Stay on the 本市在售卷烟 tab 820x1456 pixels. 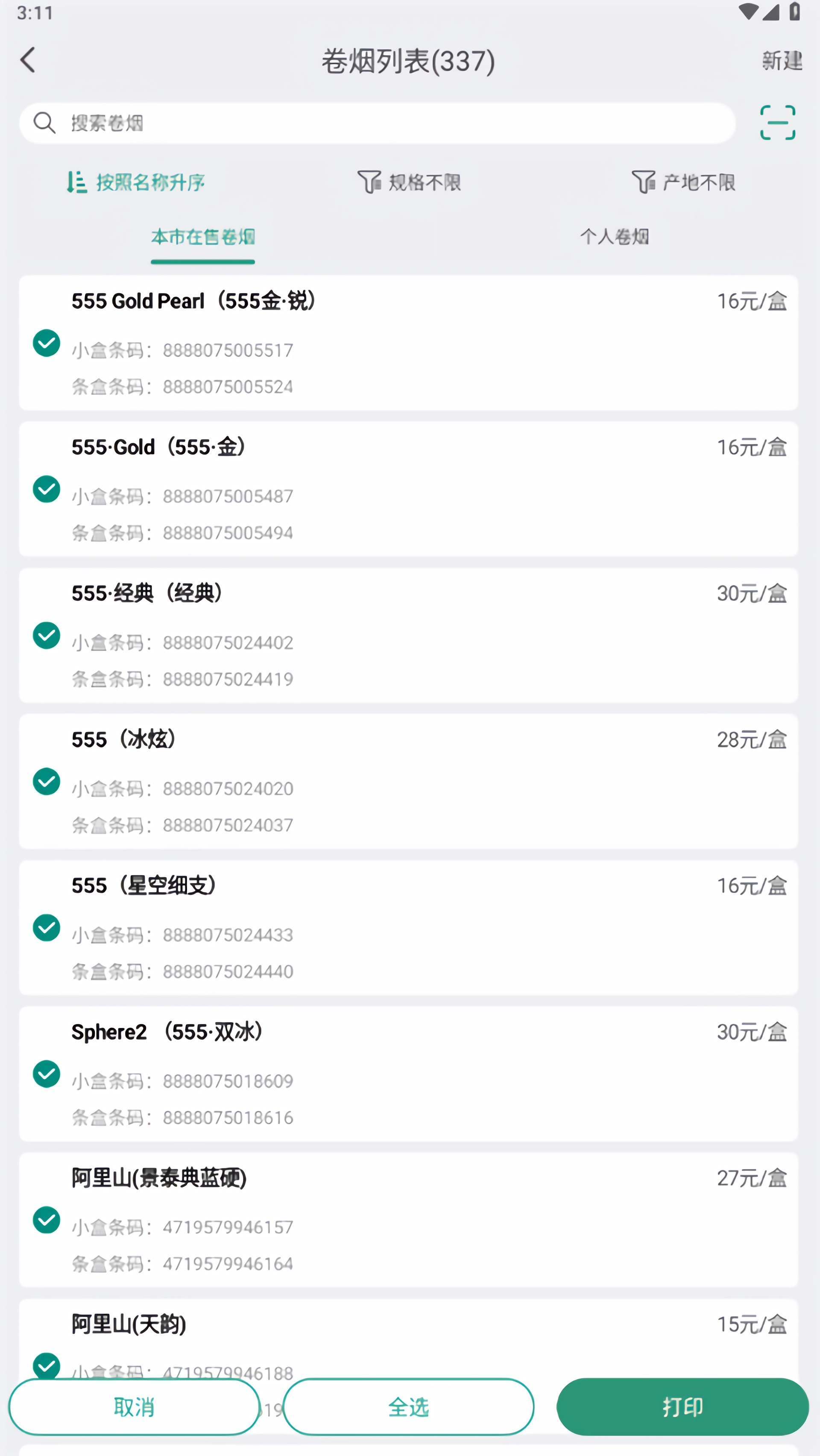pos(202,238)
